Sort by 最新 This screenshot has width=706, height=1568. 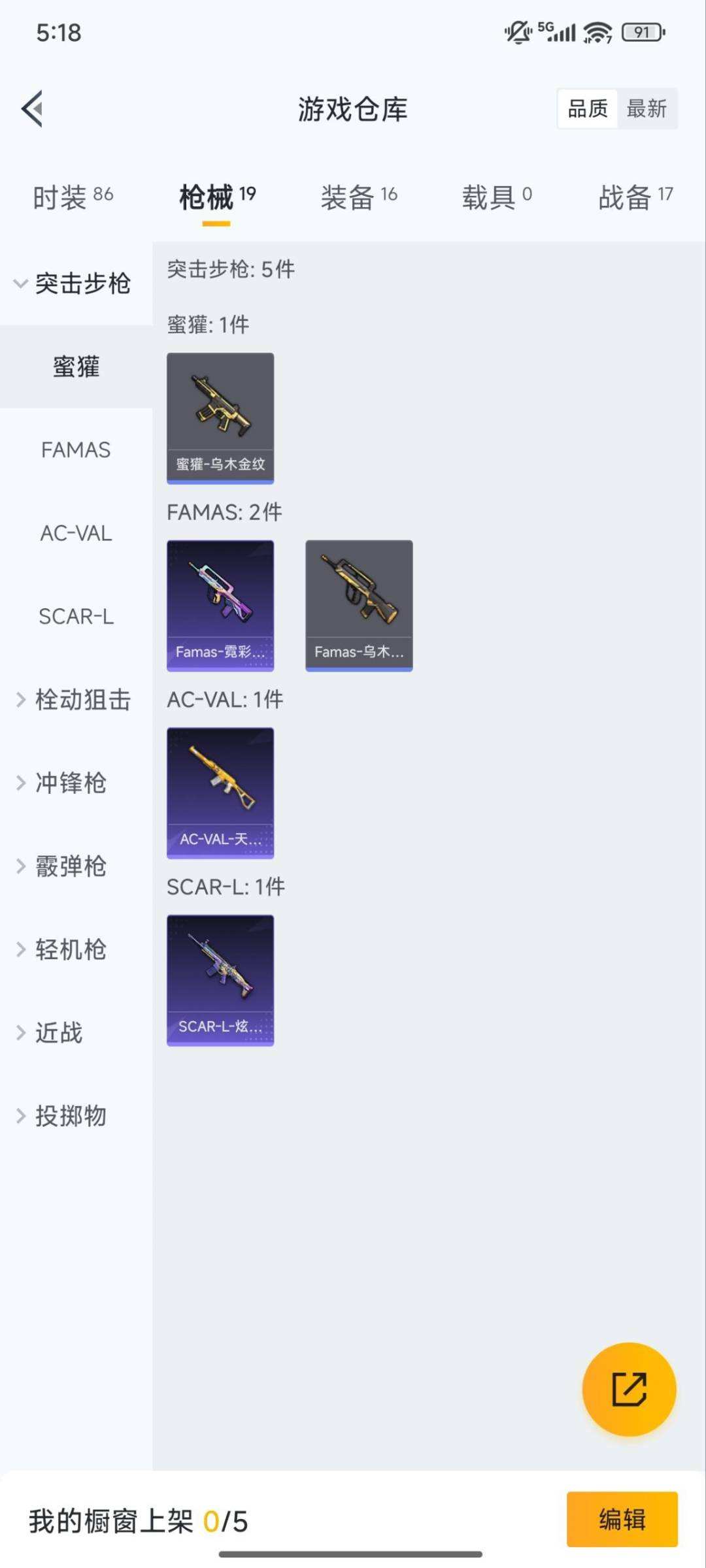coord(646,108)
